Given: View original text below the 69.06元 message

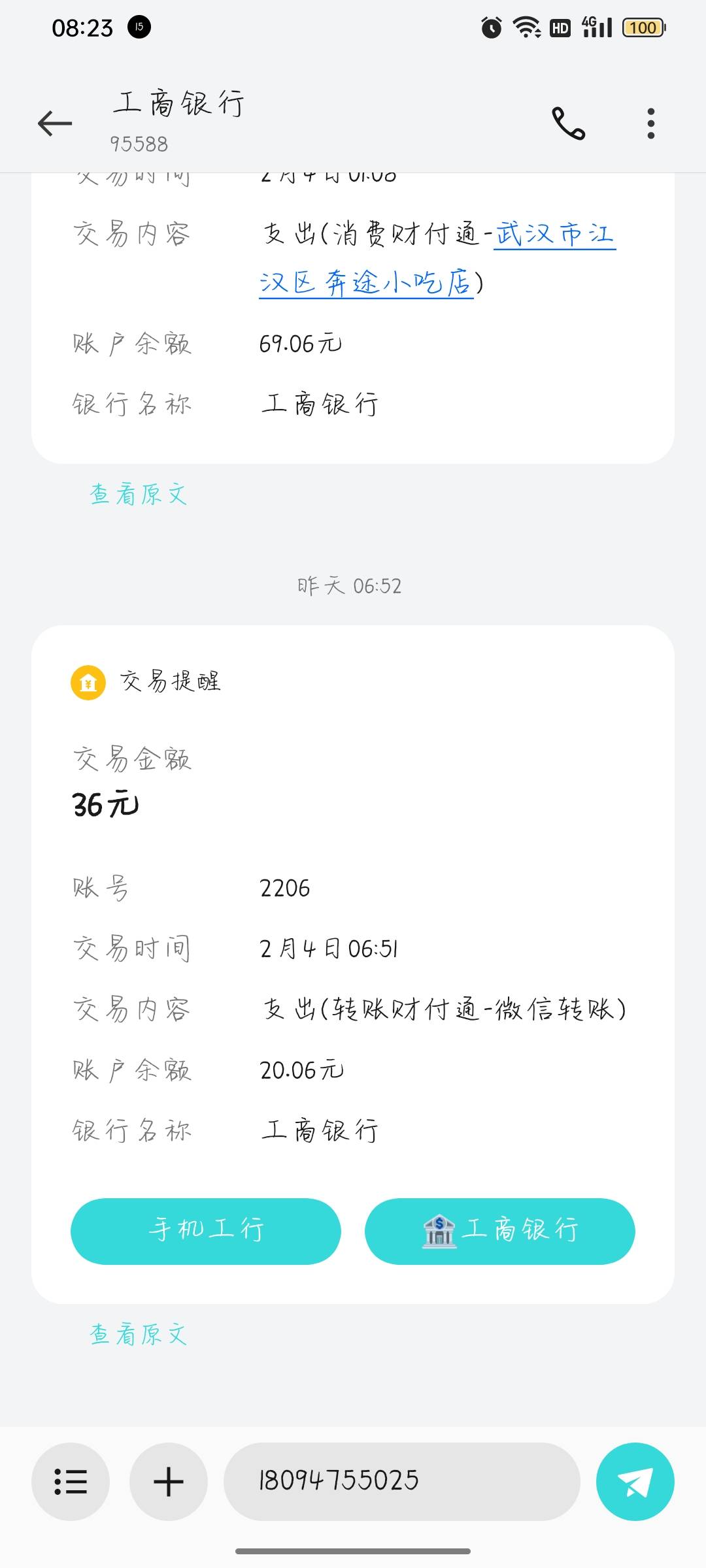Looking at the screenshot, I should coord(139,495).
